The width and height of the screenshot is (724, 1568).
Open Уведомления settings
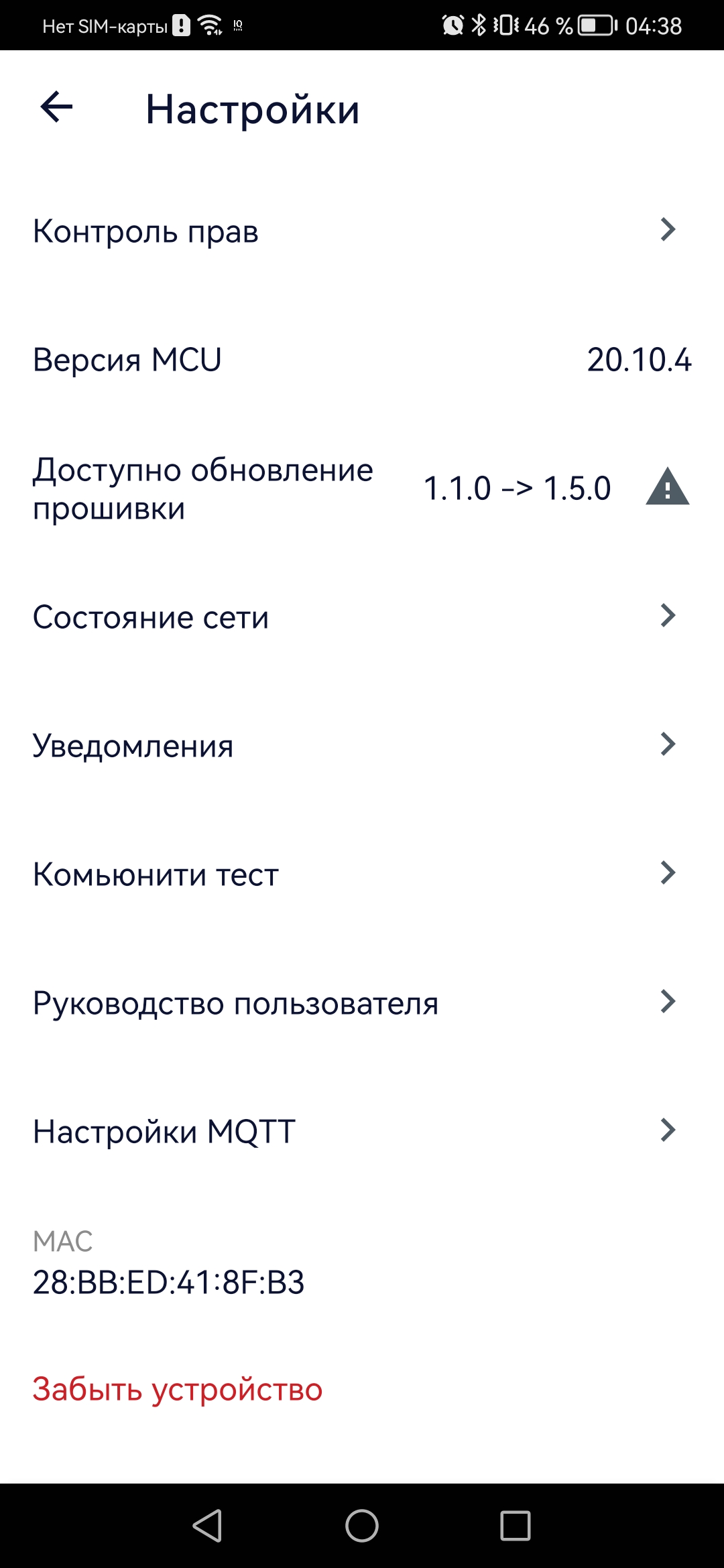[362, 745]
